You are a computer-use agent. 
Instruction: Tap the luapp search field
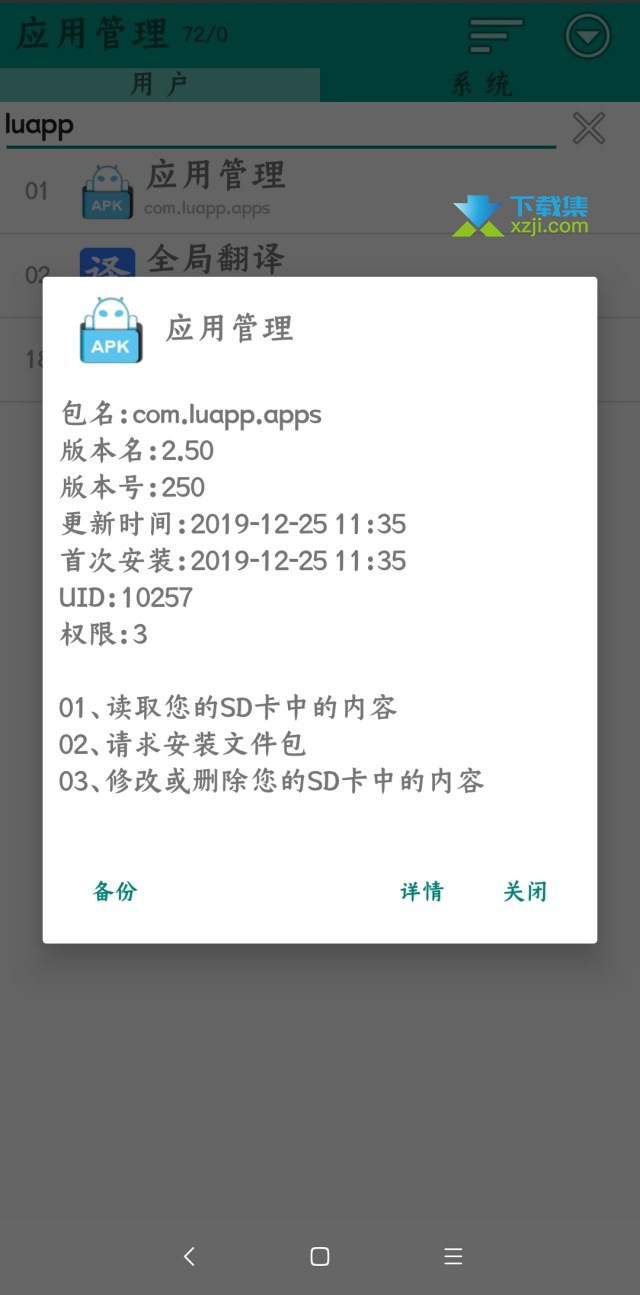tap(281, 127)
